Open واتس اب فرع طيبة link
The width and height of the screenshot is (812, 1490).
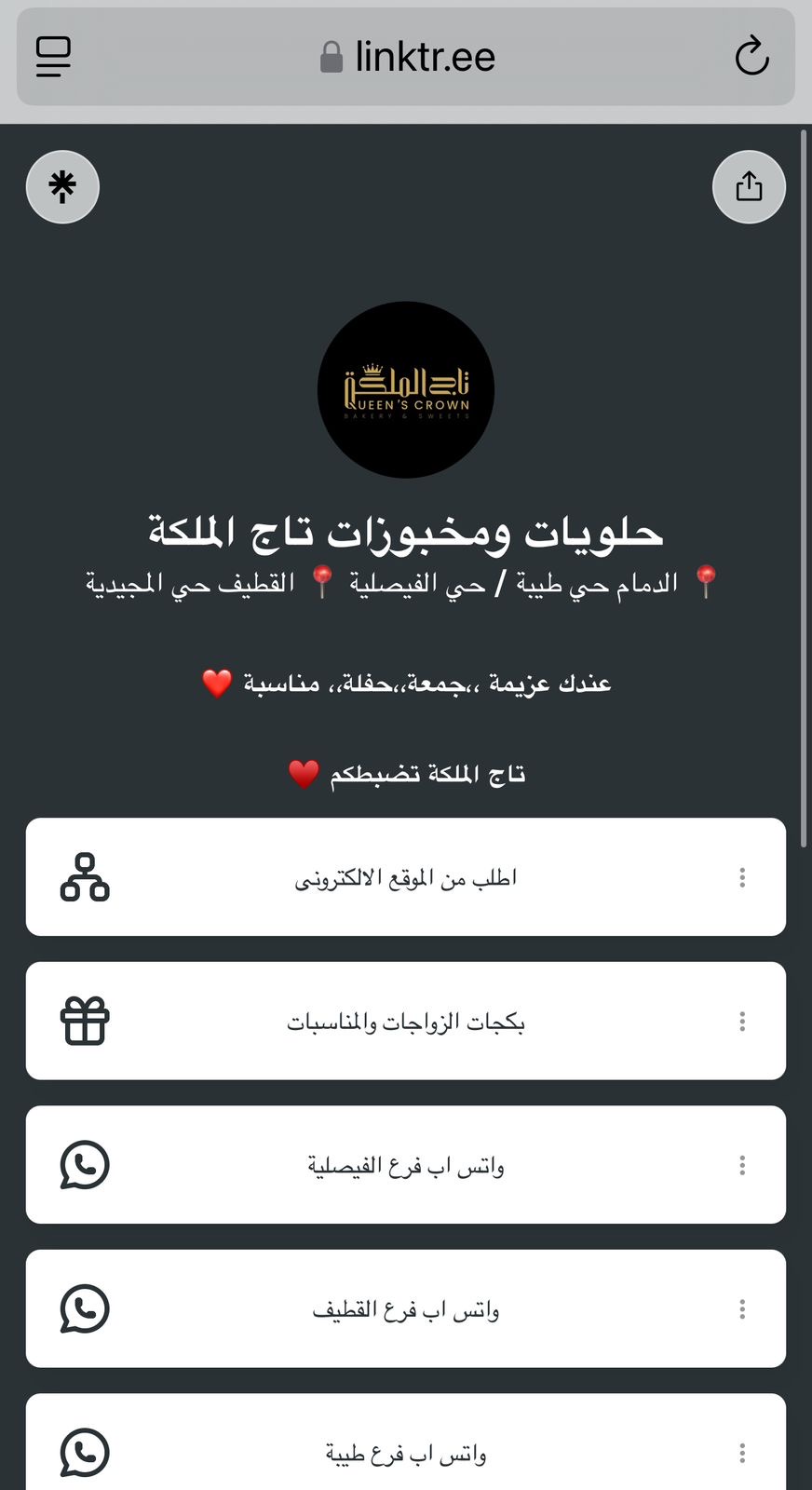406,1453
